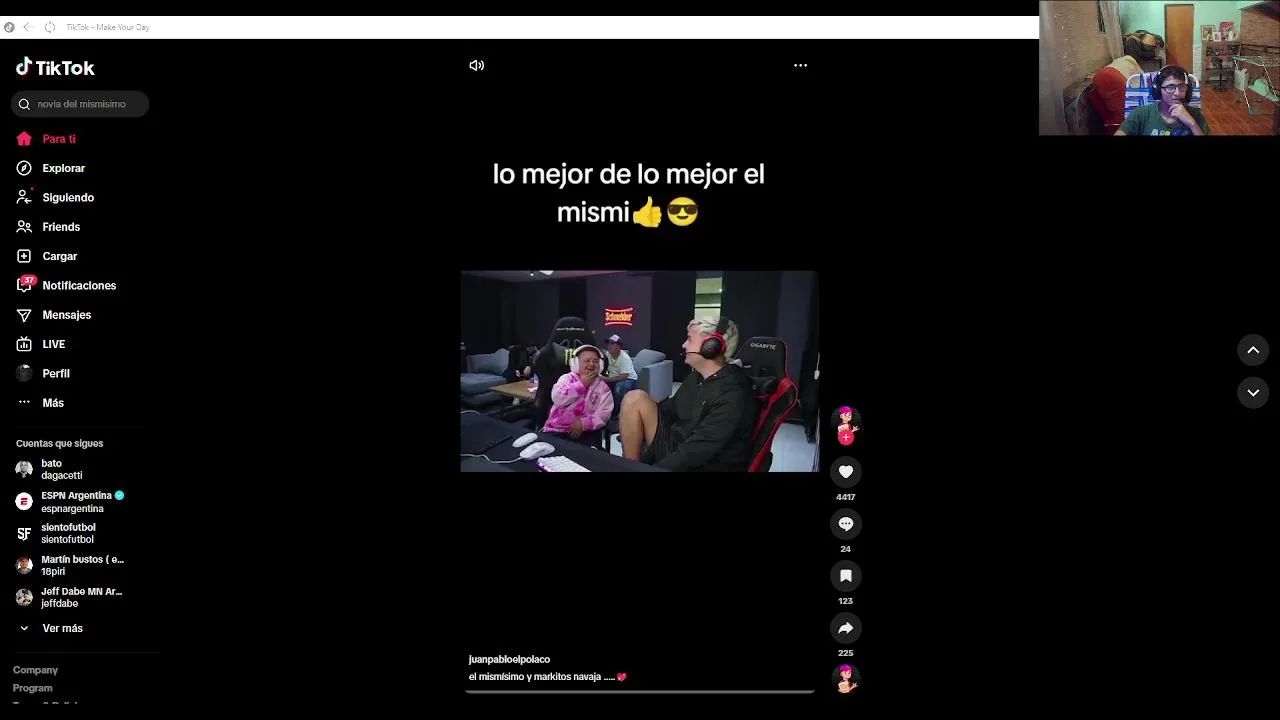Open Mensajes inbox
This screenshot has width=1280, height=720.
tap(66, 315)
